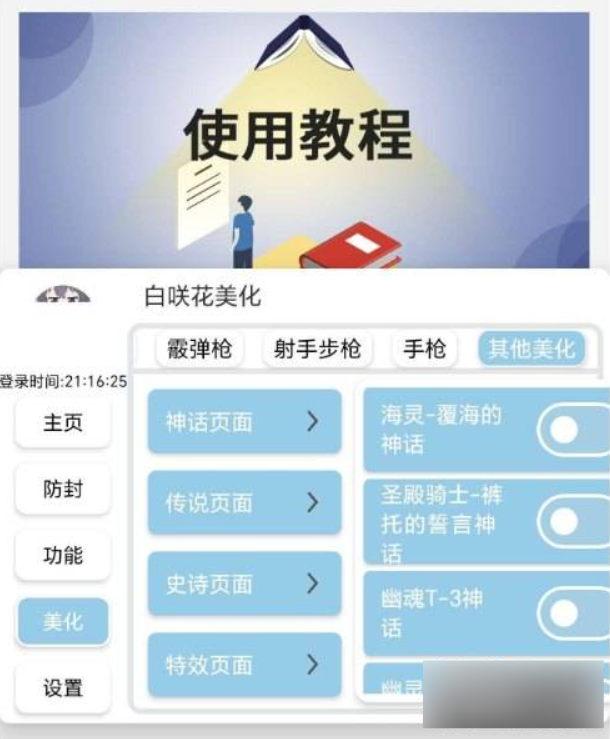Toggle 海灵-覆海的神话 switch

[572, 430]
